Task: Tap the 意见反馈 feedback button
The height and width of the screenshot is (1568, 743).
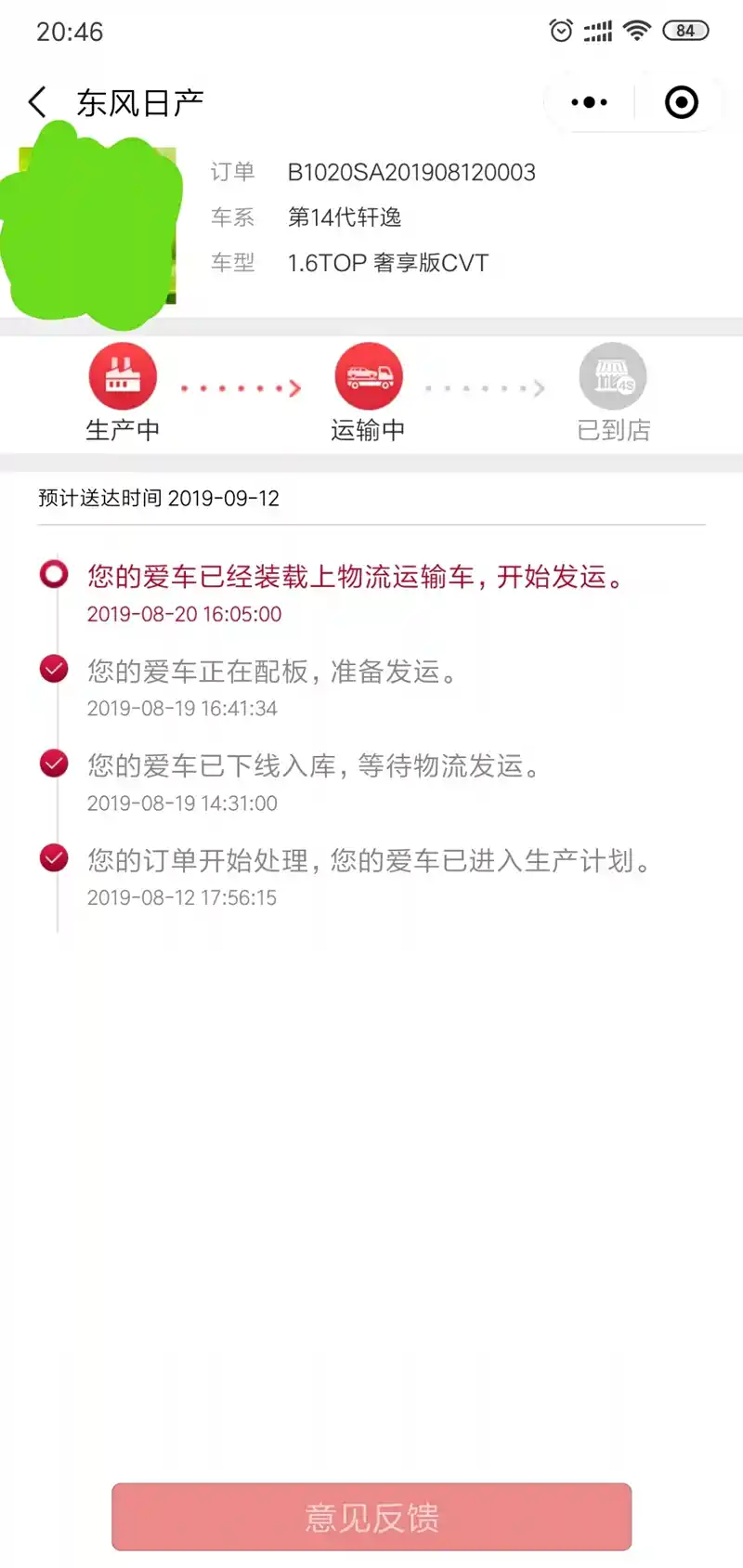Action: [x=371, y=1517]
